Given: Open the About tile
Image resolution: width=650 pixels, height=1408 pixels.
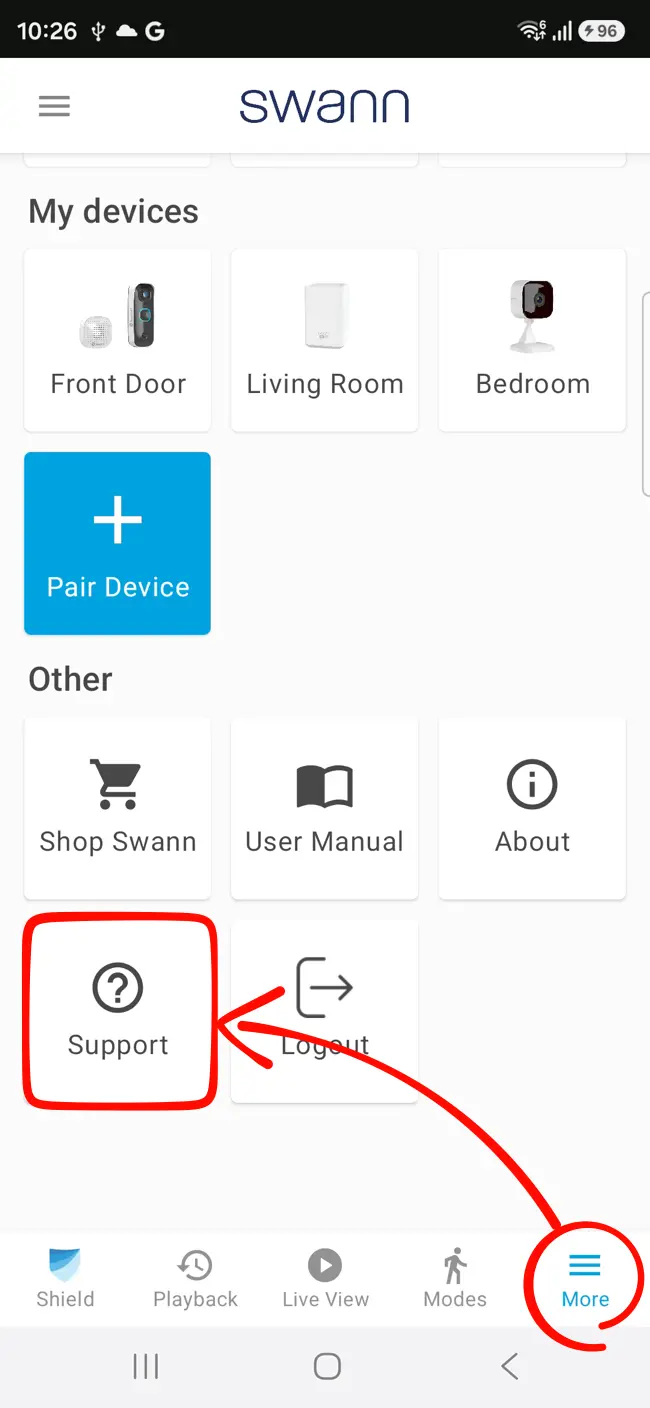Looking at the screenshot, I should pos(532,808).
